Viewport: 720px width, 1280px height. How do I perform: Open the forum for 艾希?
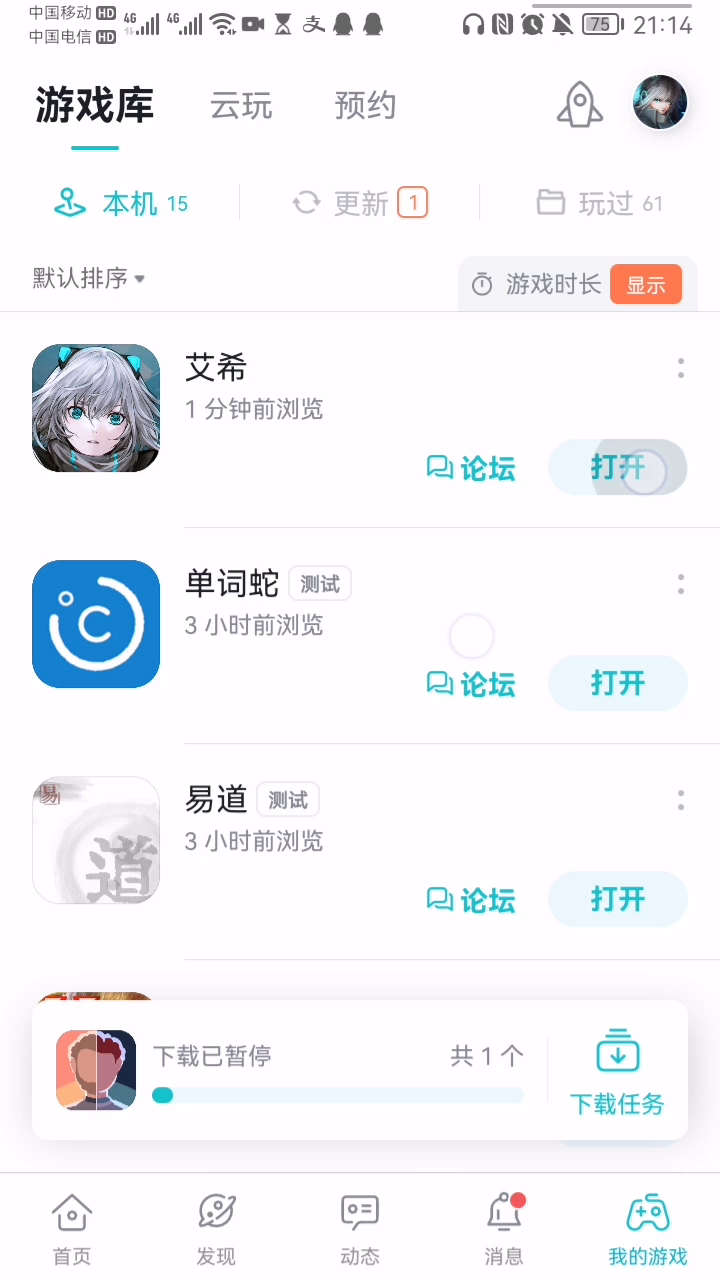coord(471,468)
